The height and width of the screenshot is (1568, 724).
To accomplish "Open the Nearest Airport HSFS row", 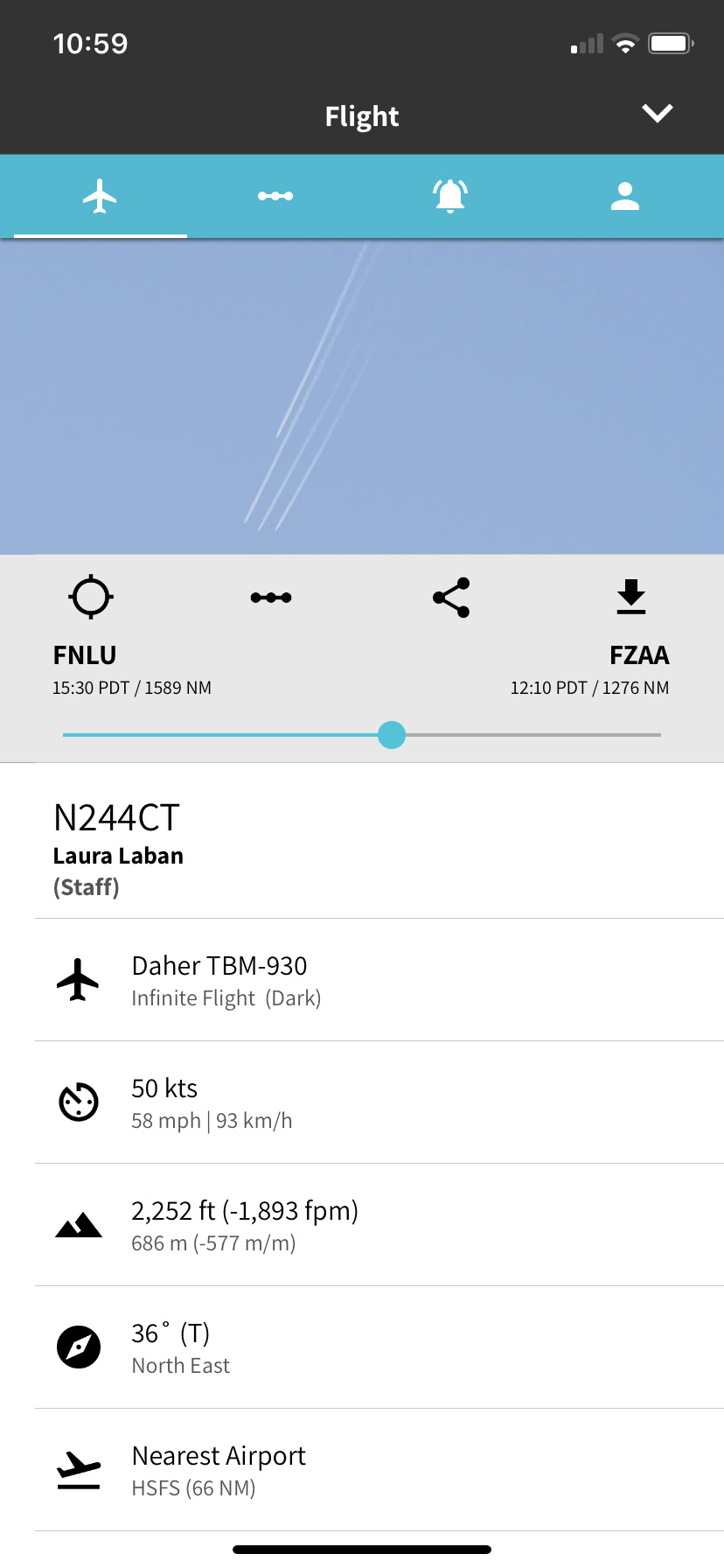I will pyautogui.click(x=362, y=1470).
